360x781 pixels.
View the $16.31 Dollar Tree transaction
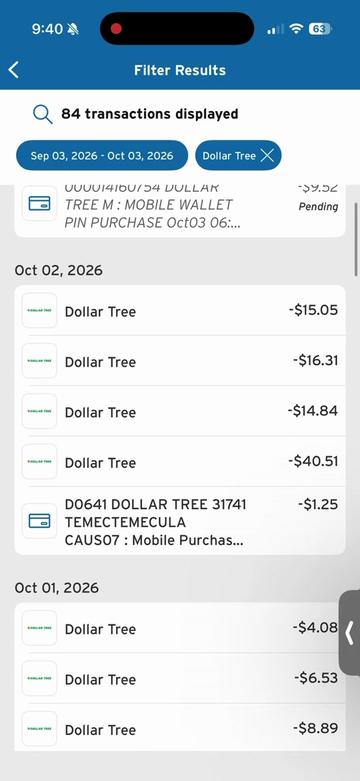[180, 361]
